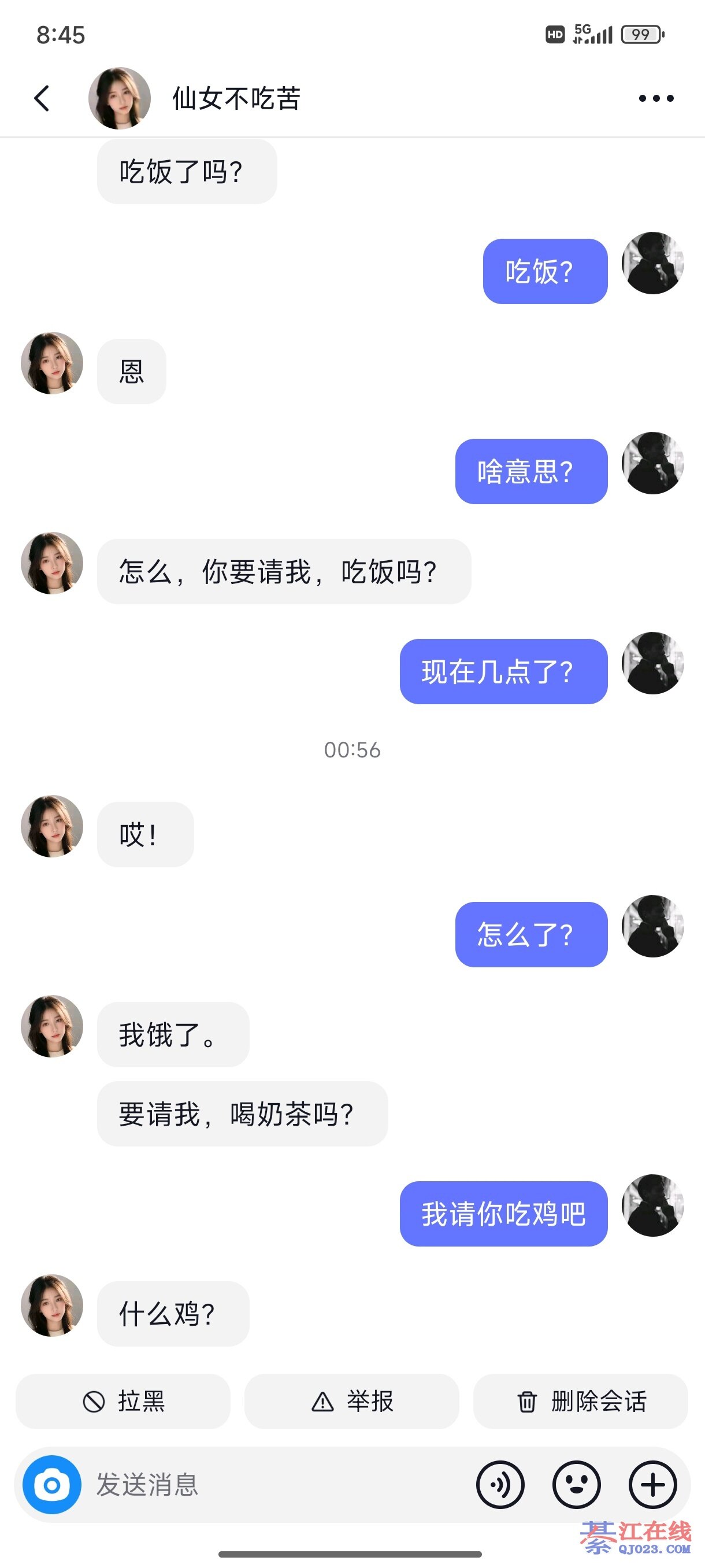Delete the conversation with 删除会话

pyautogui.click(x=580, y=1401)
